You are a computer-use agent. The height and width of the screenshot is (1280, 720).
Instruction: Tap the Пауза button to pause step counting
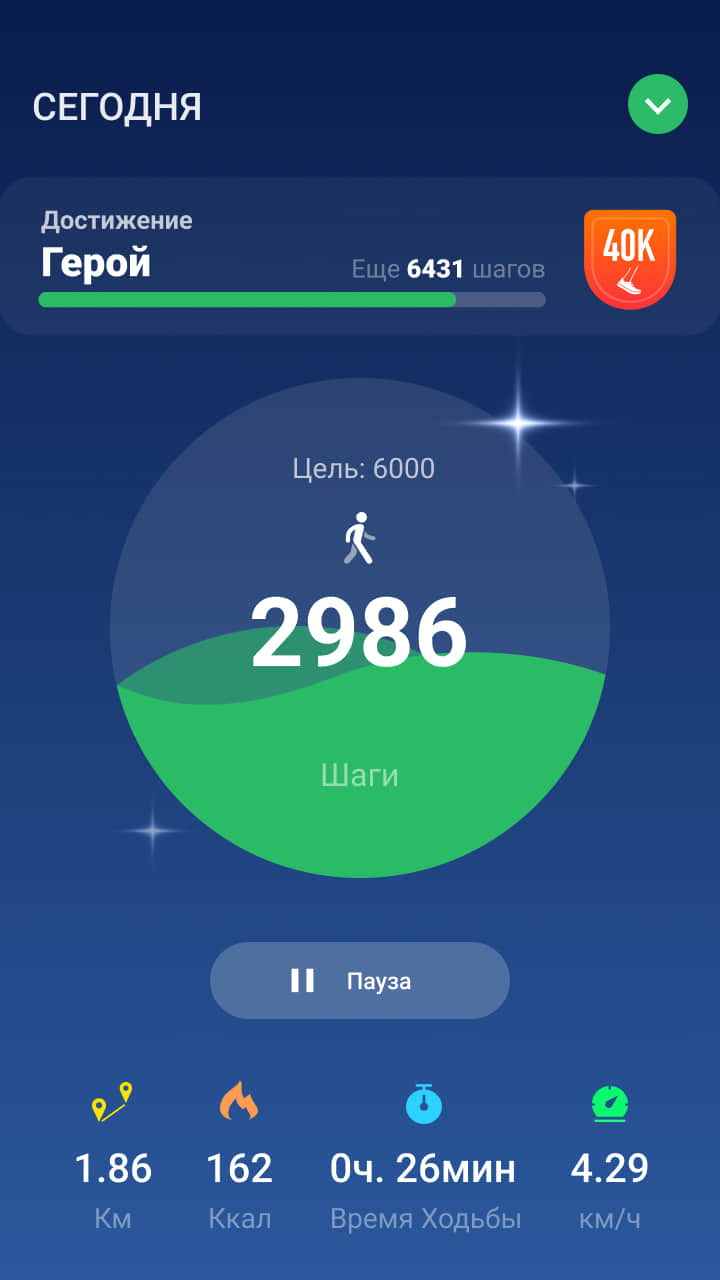point(360,981)
